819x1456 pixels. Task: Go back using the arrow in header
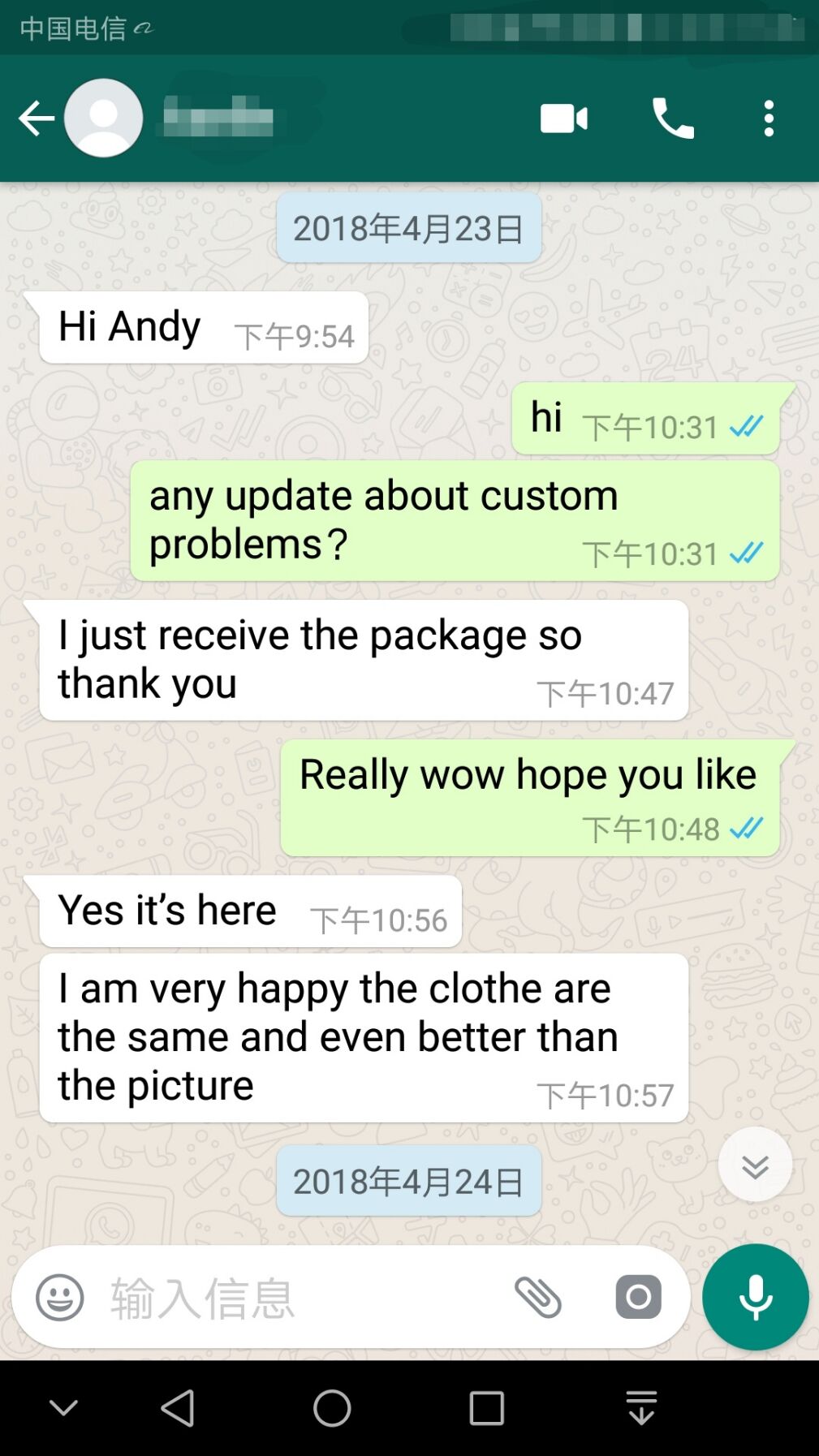[36, 118]
